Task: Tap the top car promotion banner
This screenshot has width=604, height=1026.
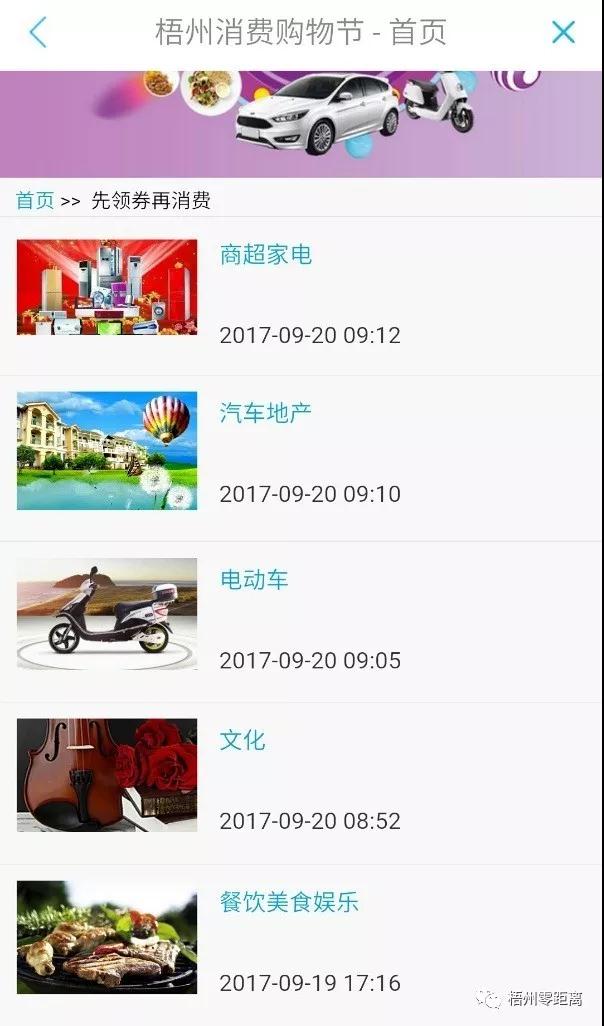Action: 301,123
